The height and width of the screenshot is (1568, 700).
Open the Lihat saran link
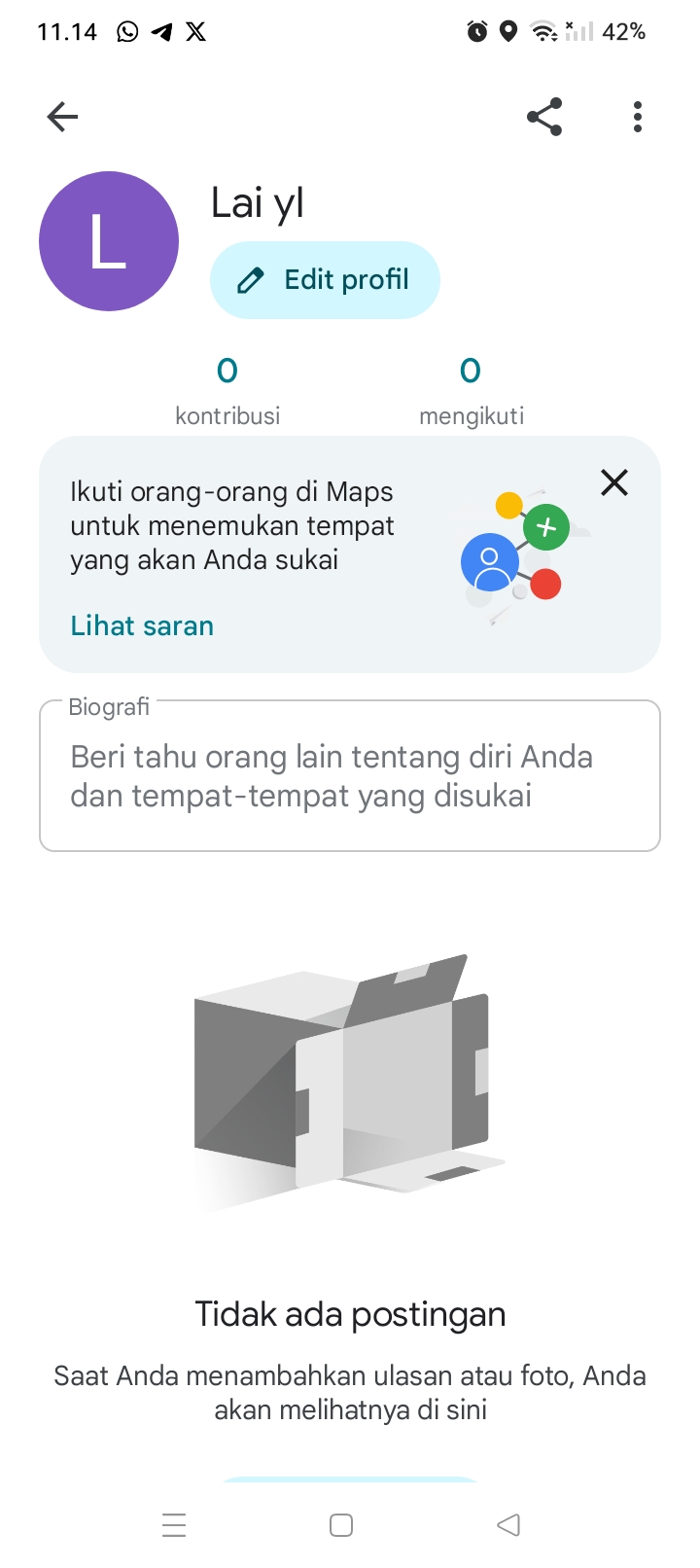tap(142, 625)
